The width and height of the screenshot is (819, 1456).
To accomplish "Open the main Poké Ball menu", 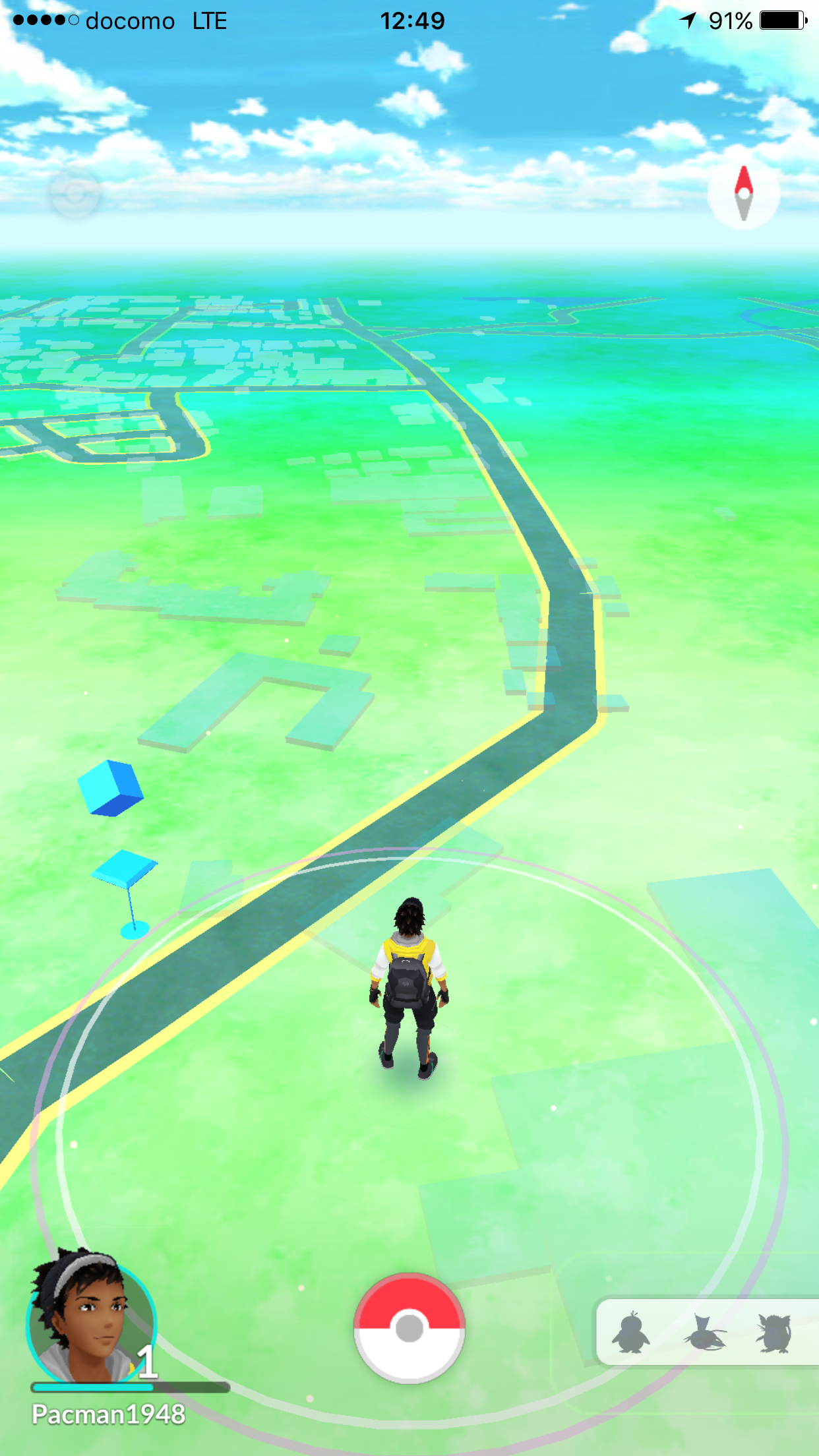I will 409,1327.
